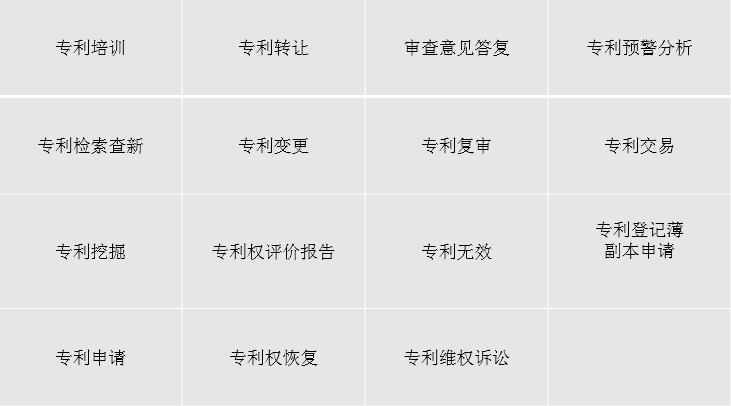
Task: Open the 专利申请 tile
Action: 90,357
